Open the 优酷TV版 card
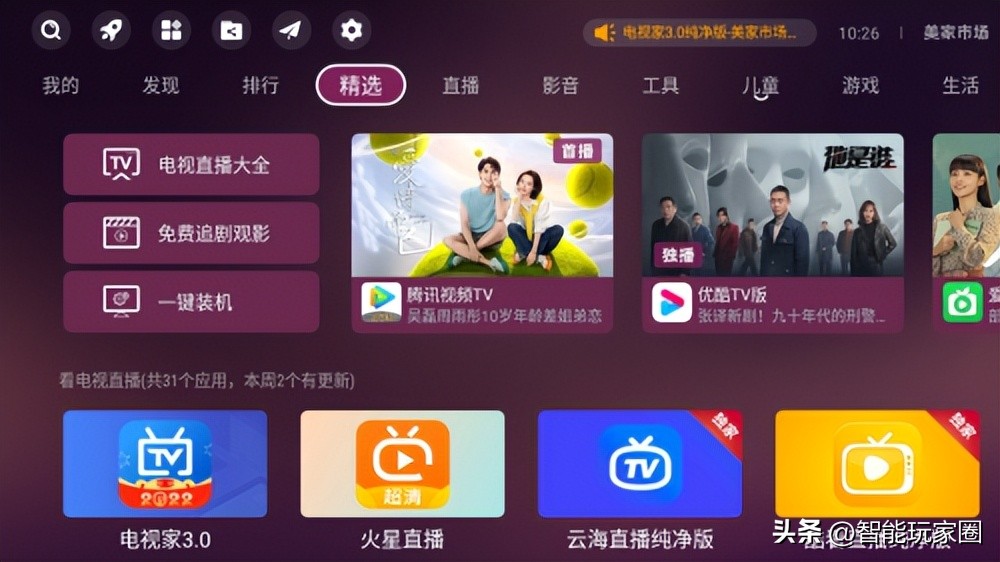Viewport: 1000px width, 562px height. click(773, 232)
